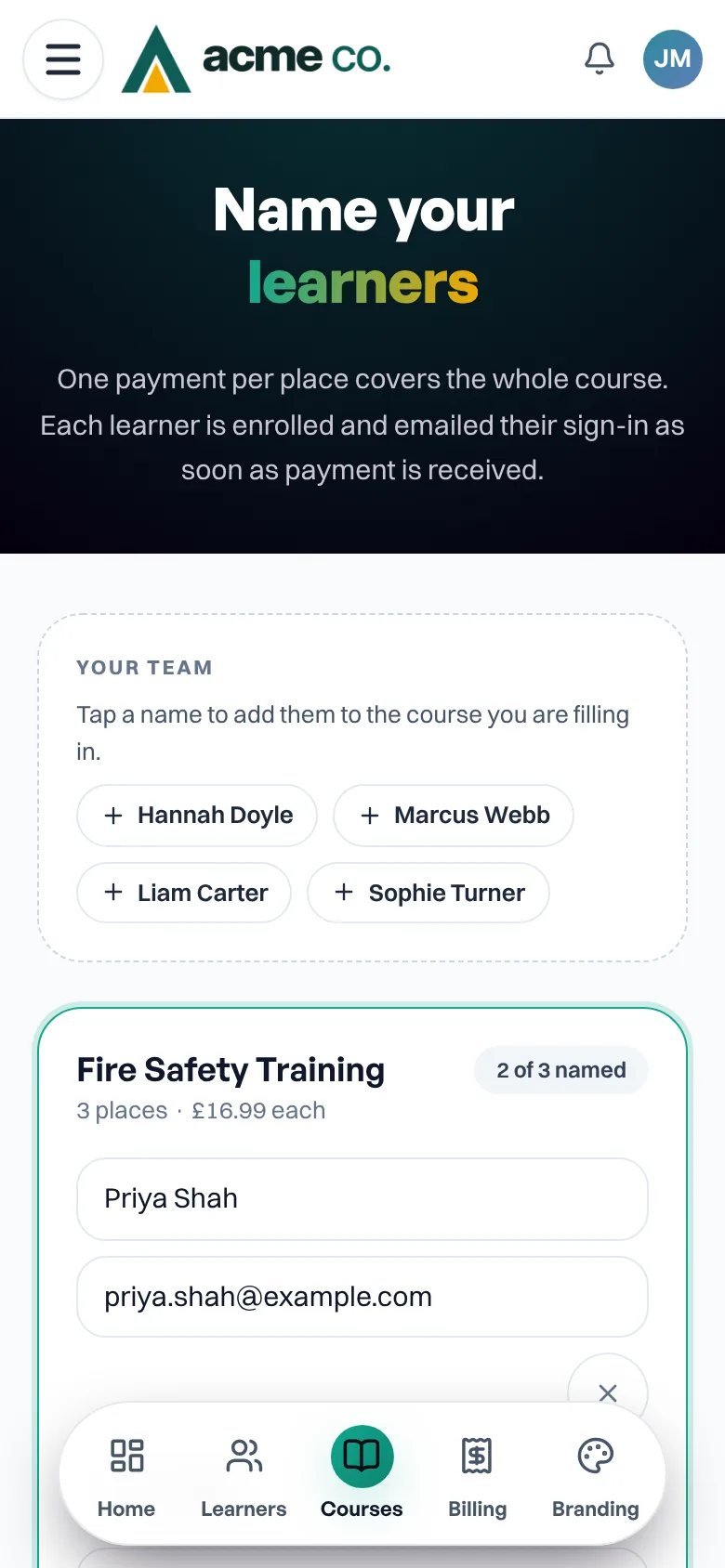Open the JM profile avatar

pyautogui.click(x=673, y=59)
